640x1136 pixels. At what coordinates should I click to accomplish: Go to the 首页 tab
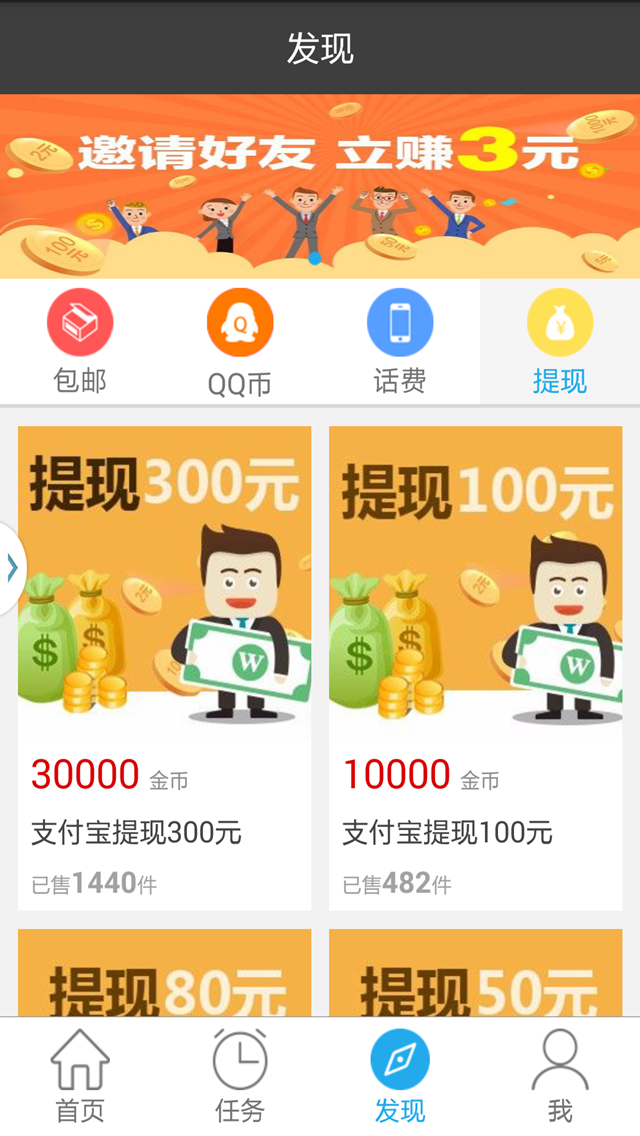coord(80,1076)
